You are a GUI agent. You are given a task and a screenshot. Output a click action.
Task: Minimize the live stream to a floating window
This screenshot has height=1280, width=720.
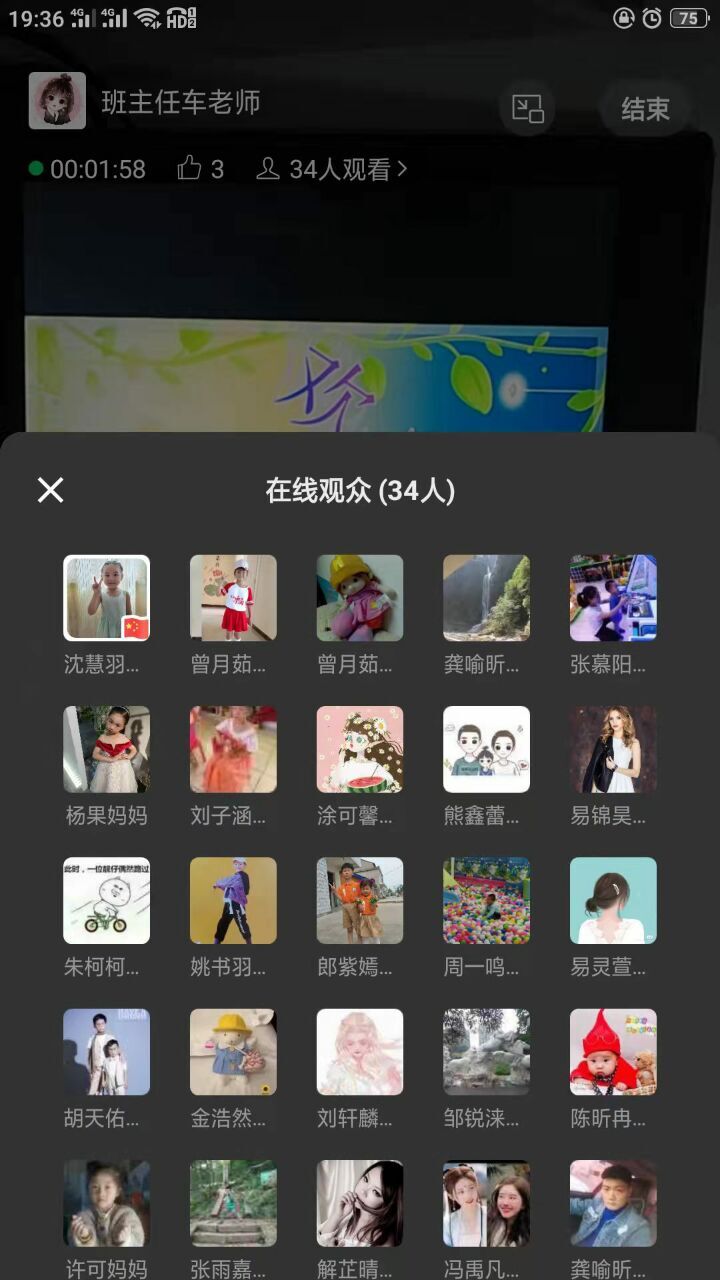pyautogui.click(x=527, y=108)
